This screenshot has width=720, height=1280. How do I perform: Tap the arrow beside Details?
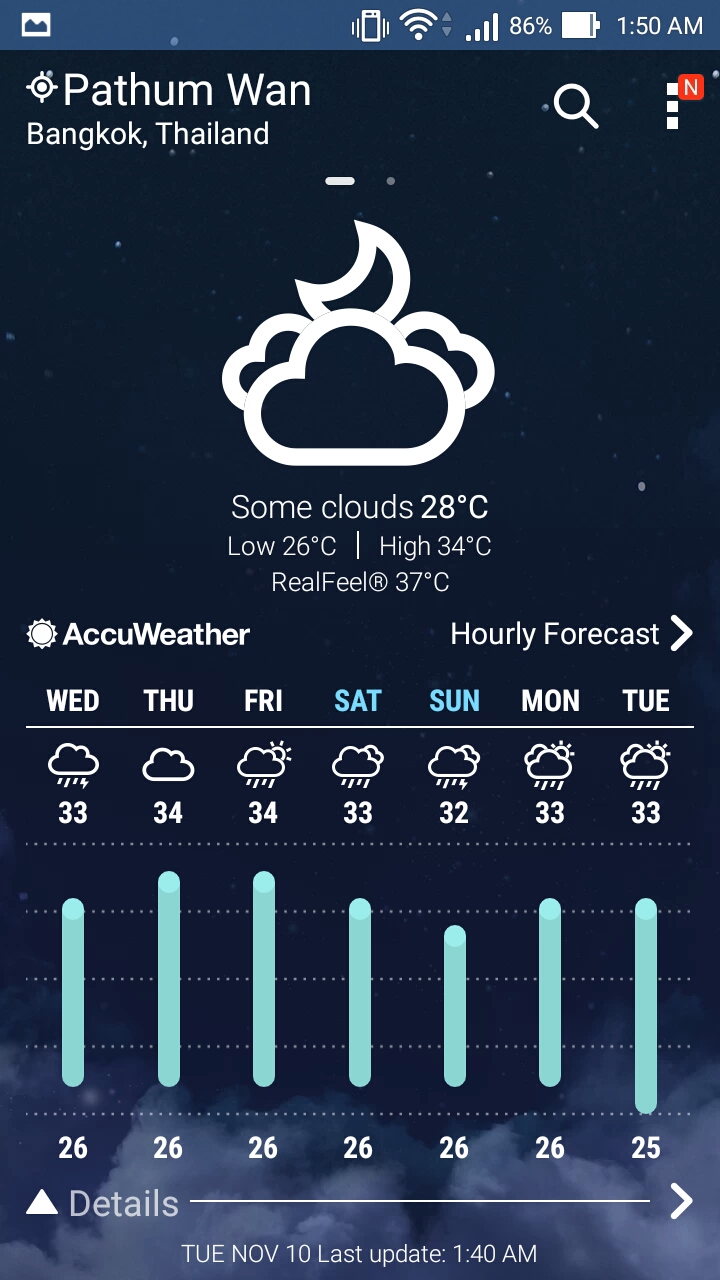(681, 1201)
